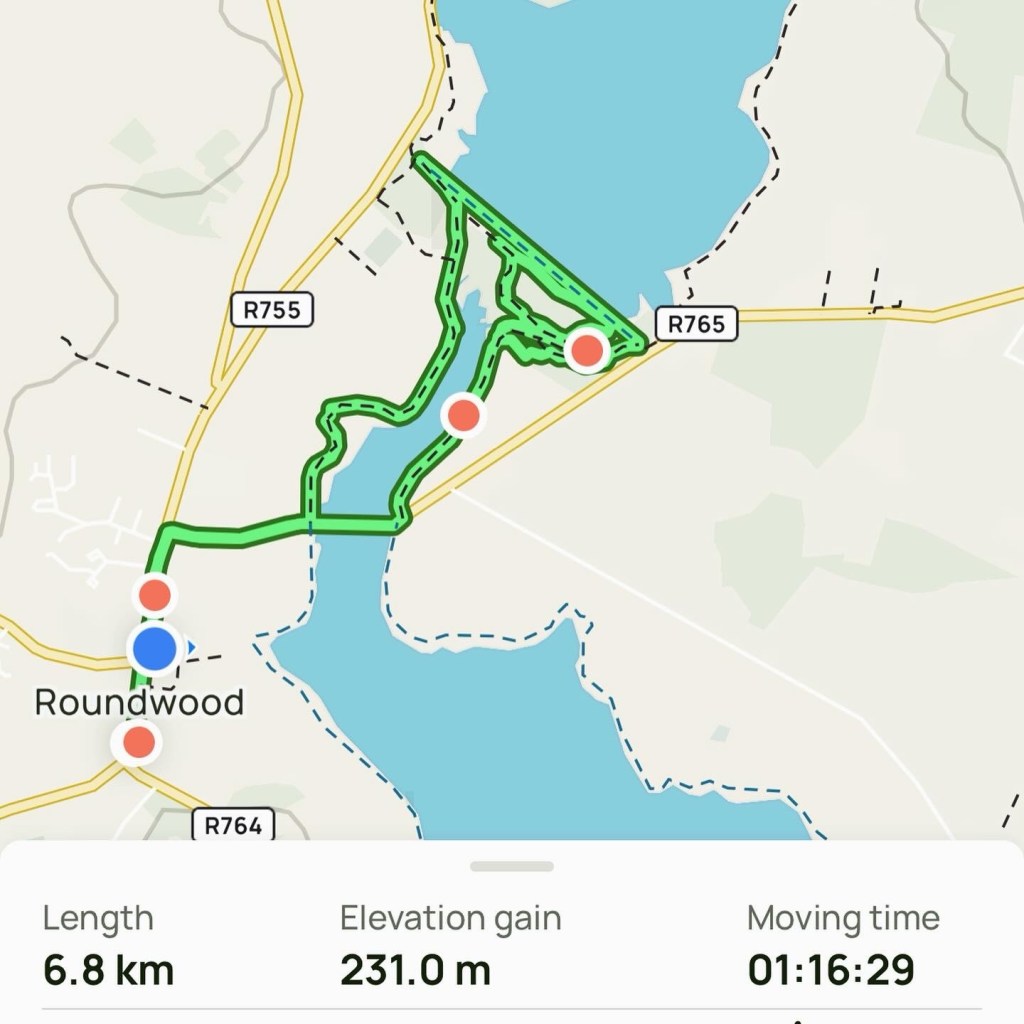Select the red waypoint beside the R765 label

click(x=586, y=350)
